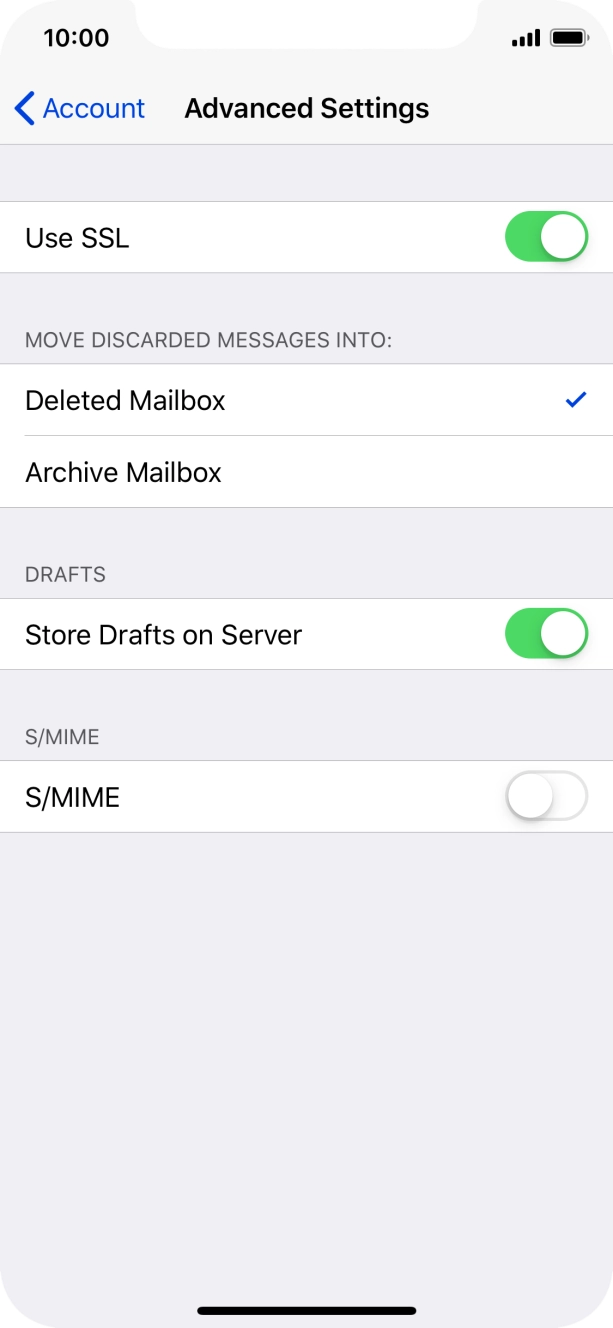Select Deleted Mailbox option
This screenshot has width=613, height=1328.
[306, 400]
